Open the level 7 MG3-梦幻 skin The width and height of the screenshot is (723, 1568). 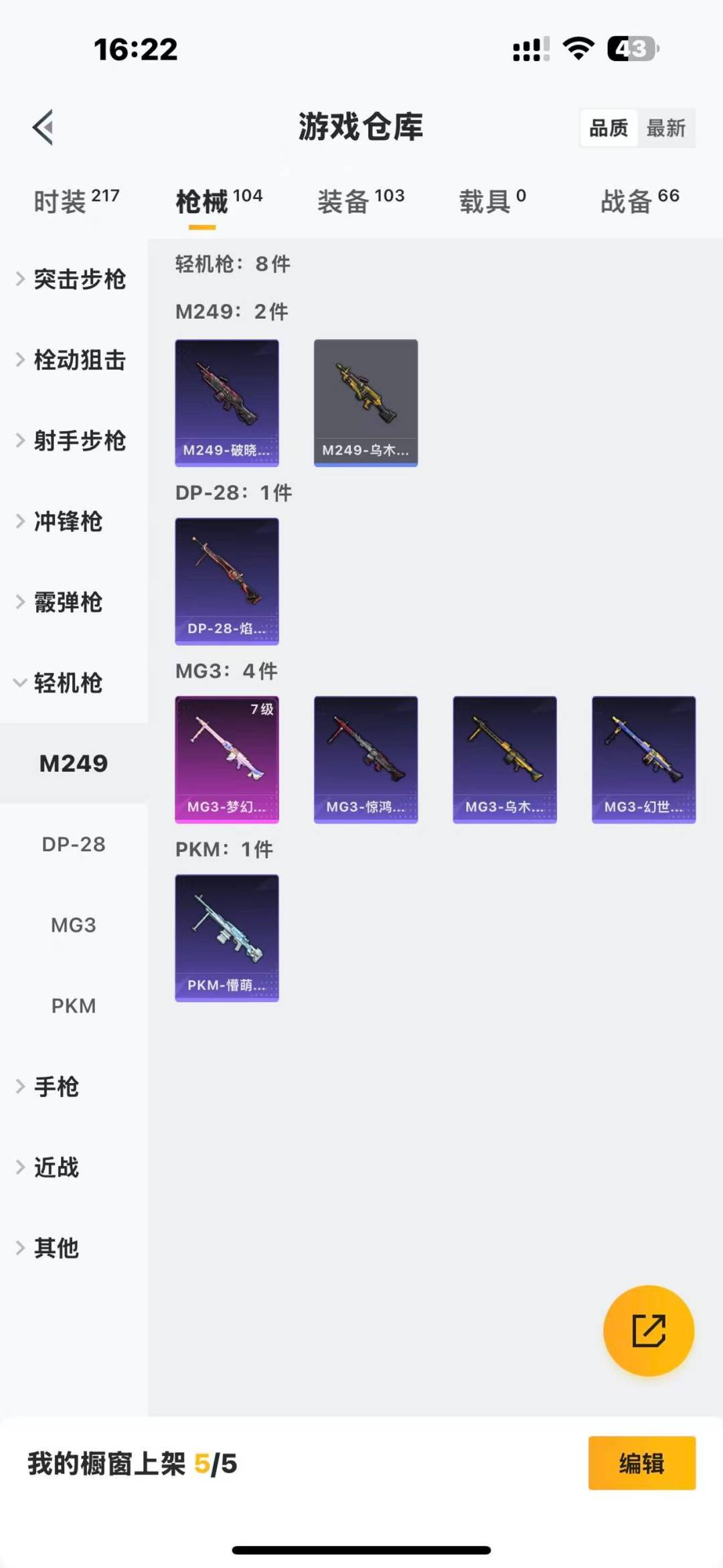227,760
